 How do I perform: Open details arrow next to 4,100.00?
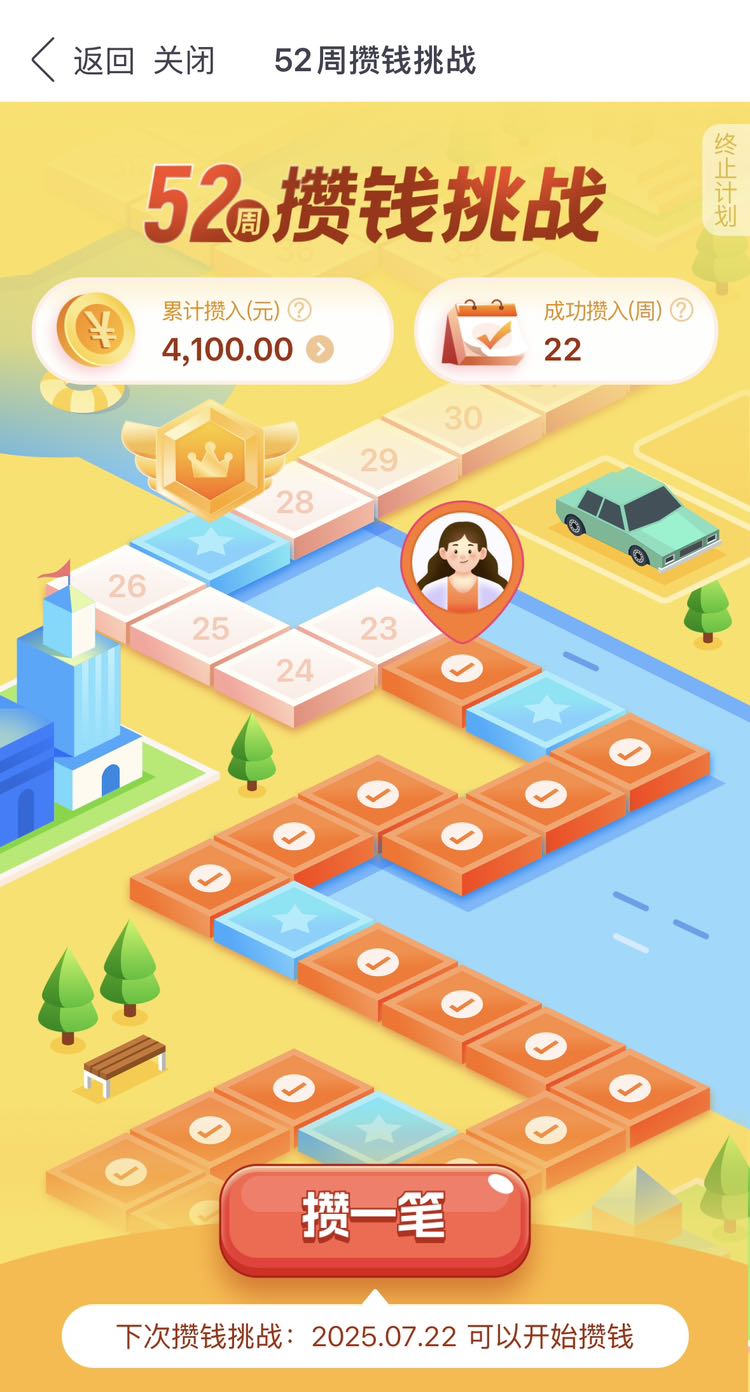coord(320,349)
